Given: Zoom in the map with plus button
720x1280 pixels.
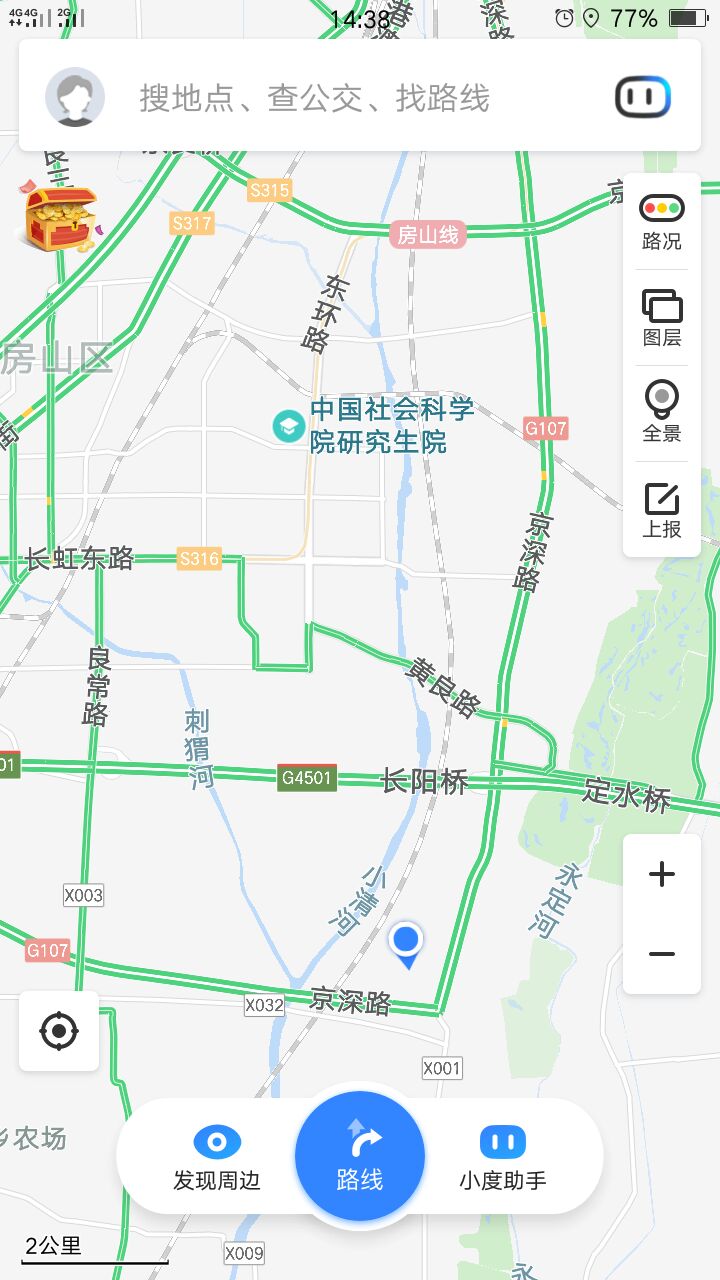Looking at the screenshot, I should 662,875.
